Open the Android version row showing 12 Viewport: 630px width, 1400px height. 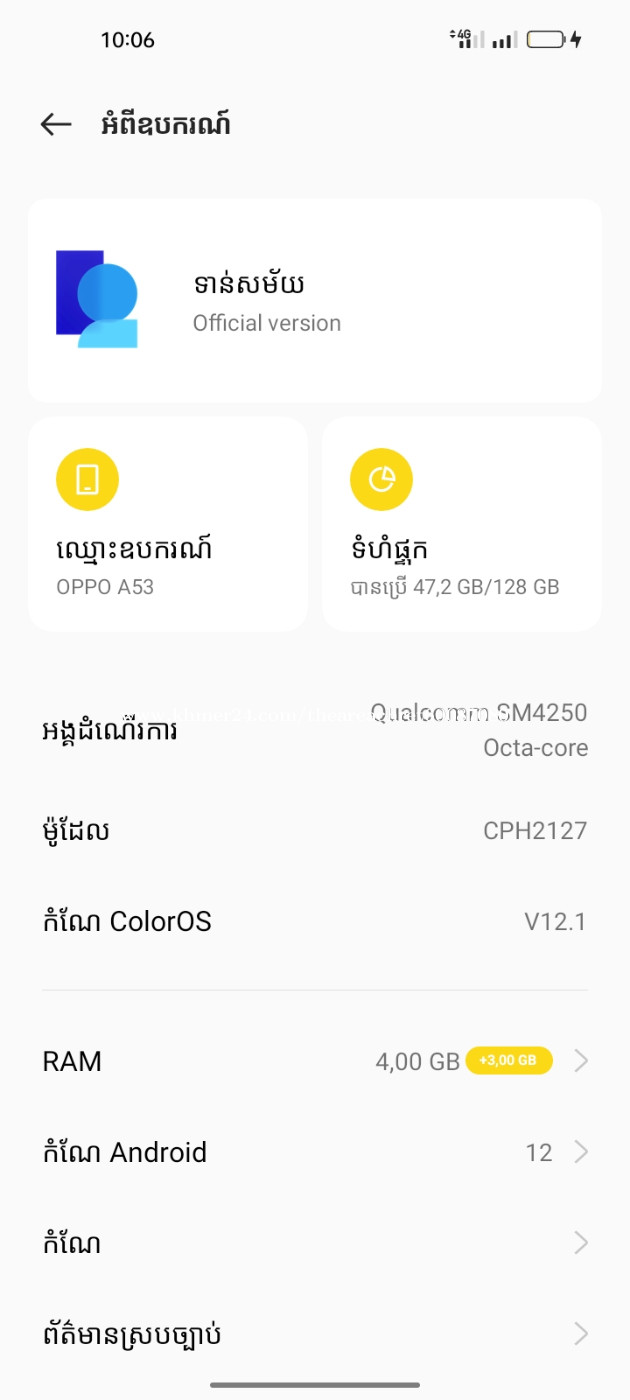point(315,1152)
